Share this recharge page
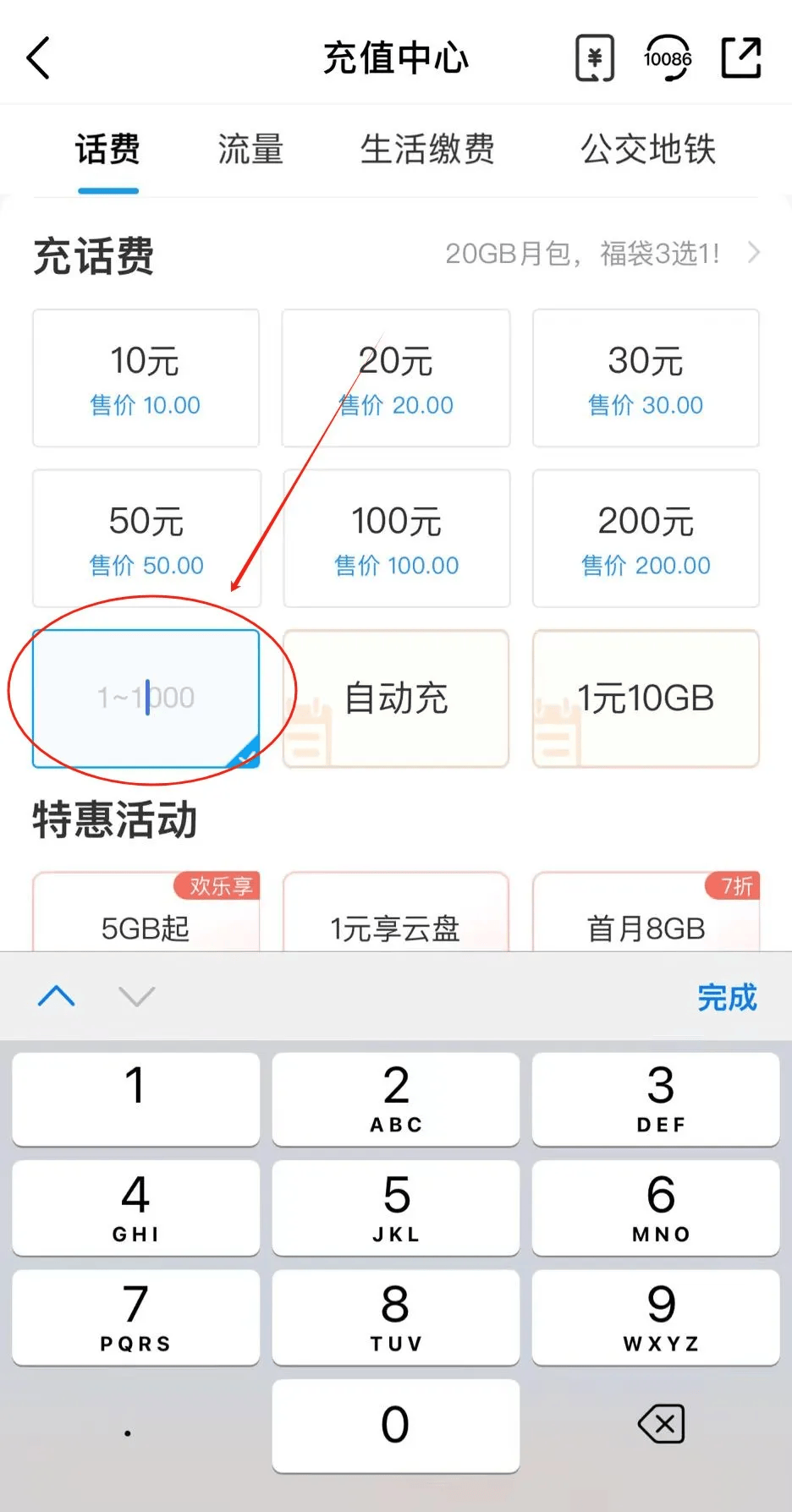The width and height of the screenshot is (792, 1512). click(741, 58)
